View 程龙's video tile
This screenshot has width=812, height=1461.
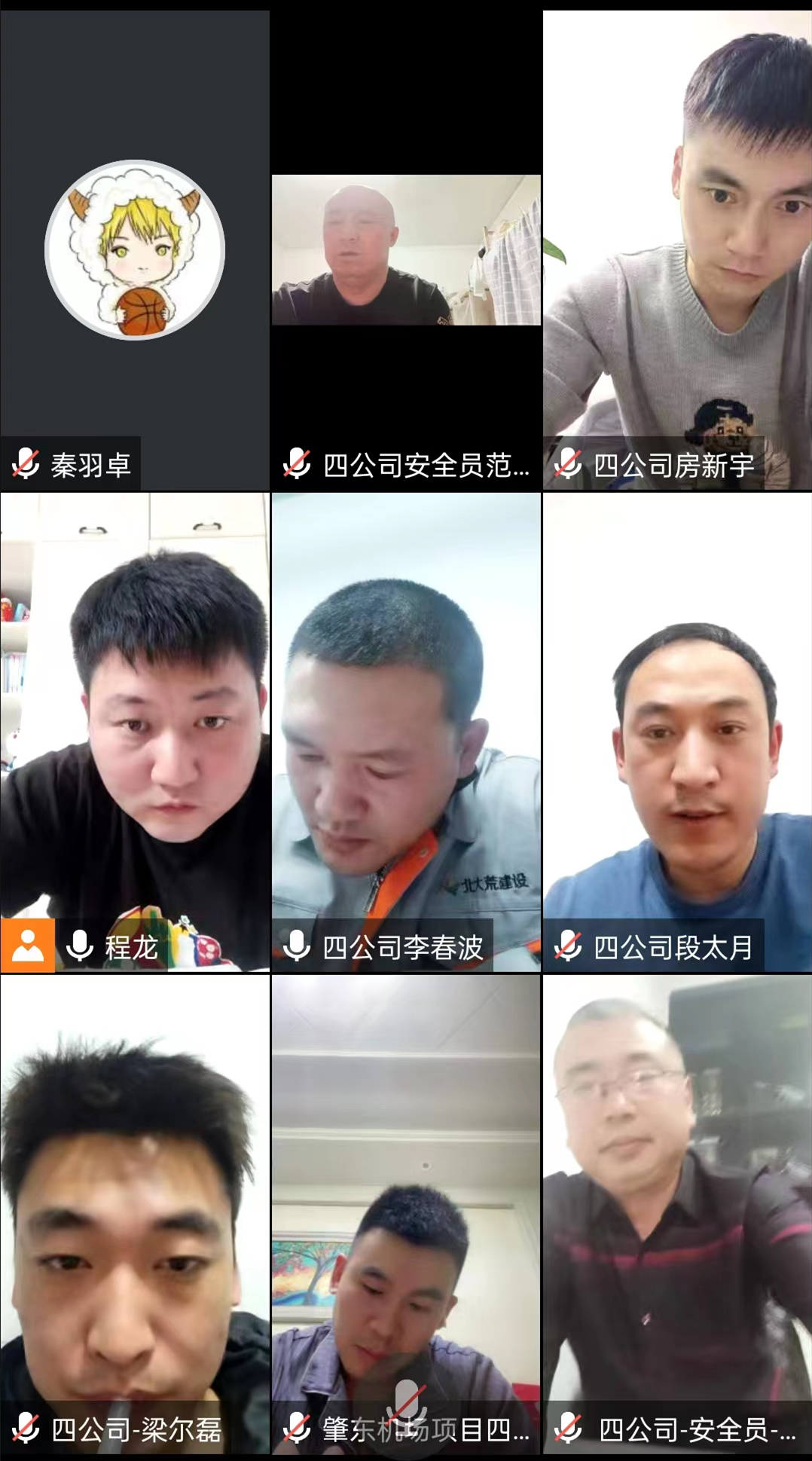tap(135, 731)
